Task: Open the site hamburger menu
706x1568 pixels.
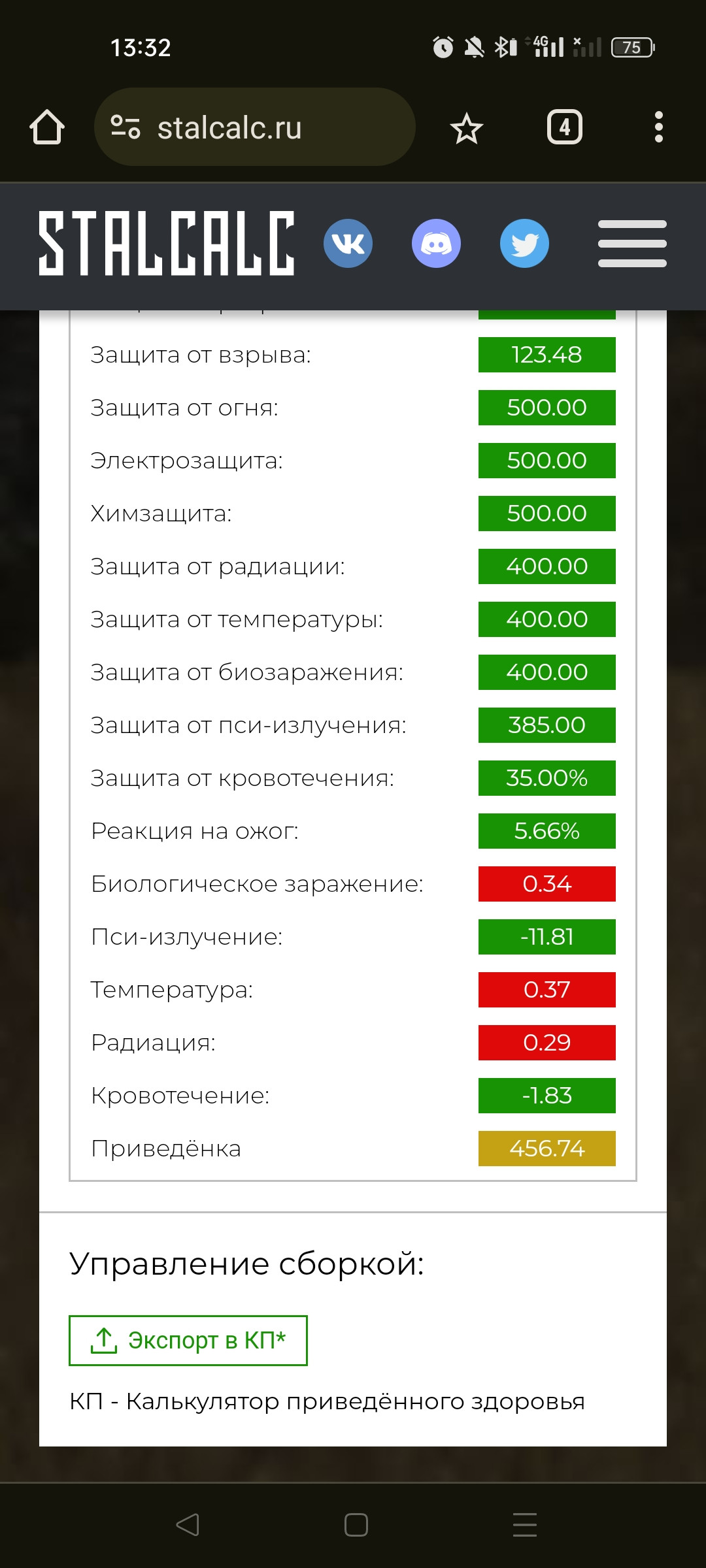Action: (632, 243)
